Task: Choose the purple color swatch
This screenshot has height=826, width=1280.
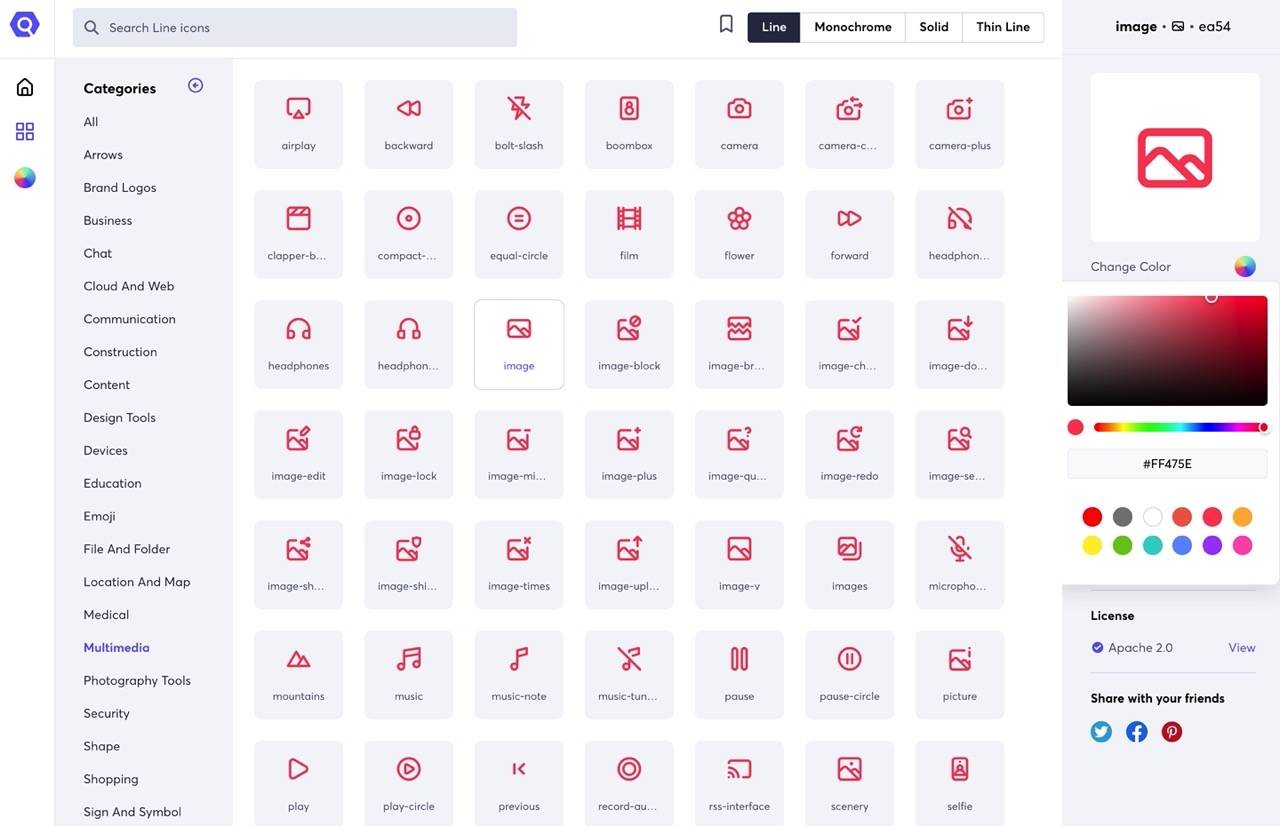Action: (1212, 546)
